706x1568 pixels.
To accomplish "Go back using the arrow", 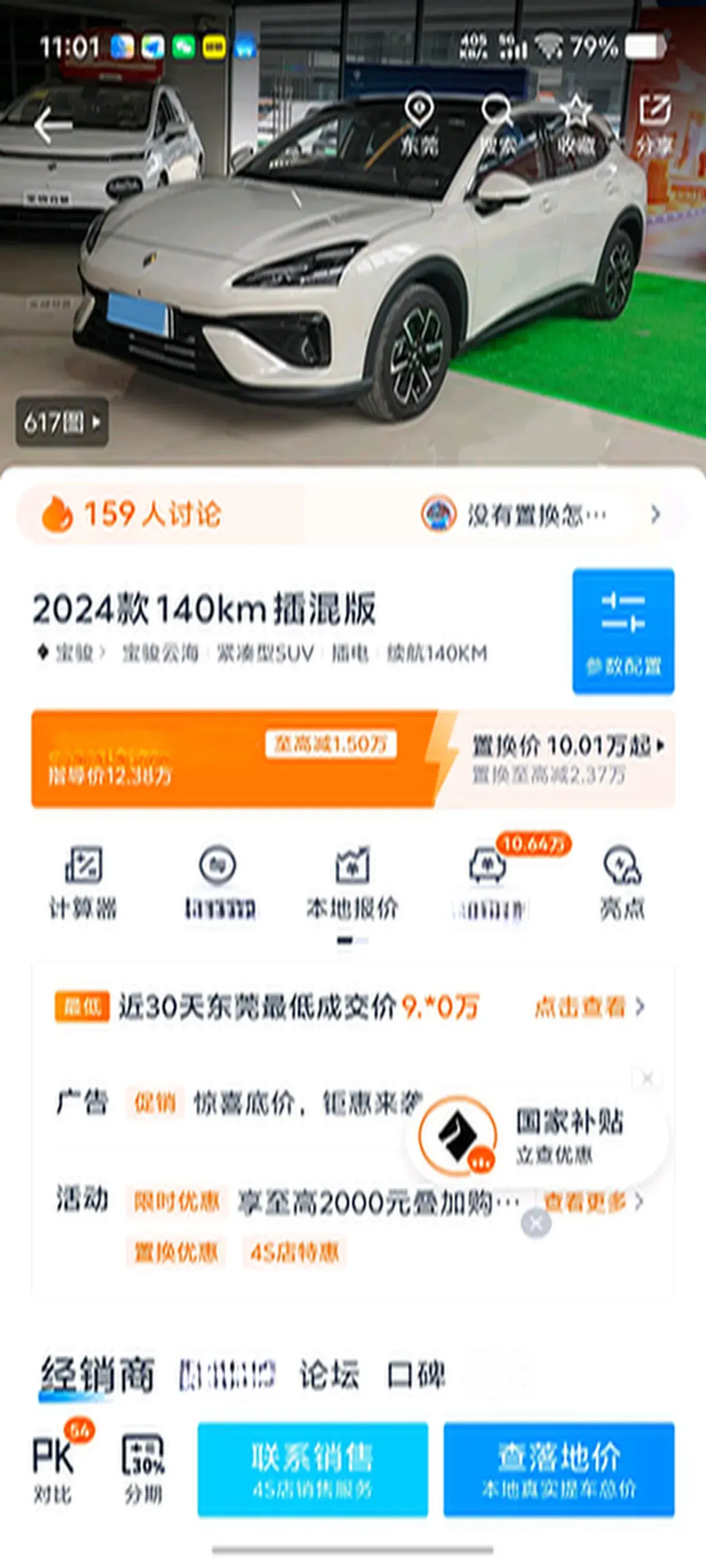I will coord(52,126).
